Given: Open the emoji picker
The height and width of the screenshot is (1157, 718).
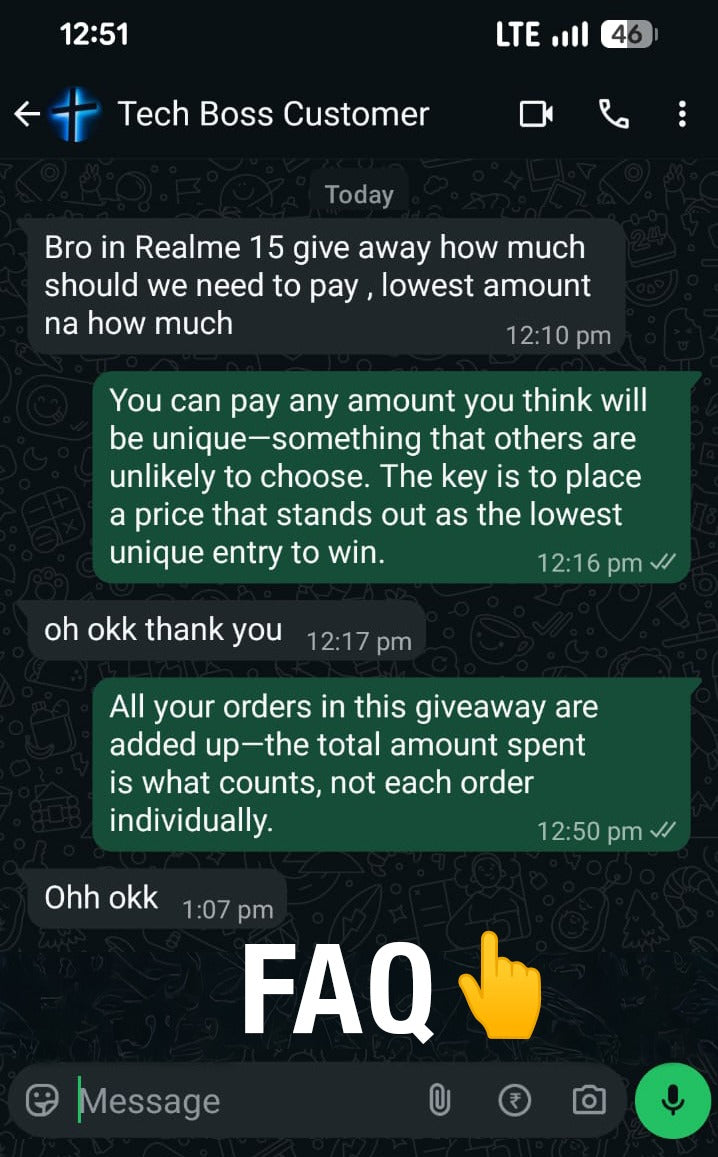Looking at the screenshot, I should [x=42, y=1101].
